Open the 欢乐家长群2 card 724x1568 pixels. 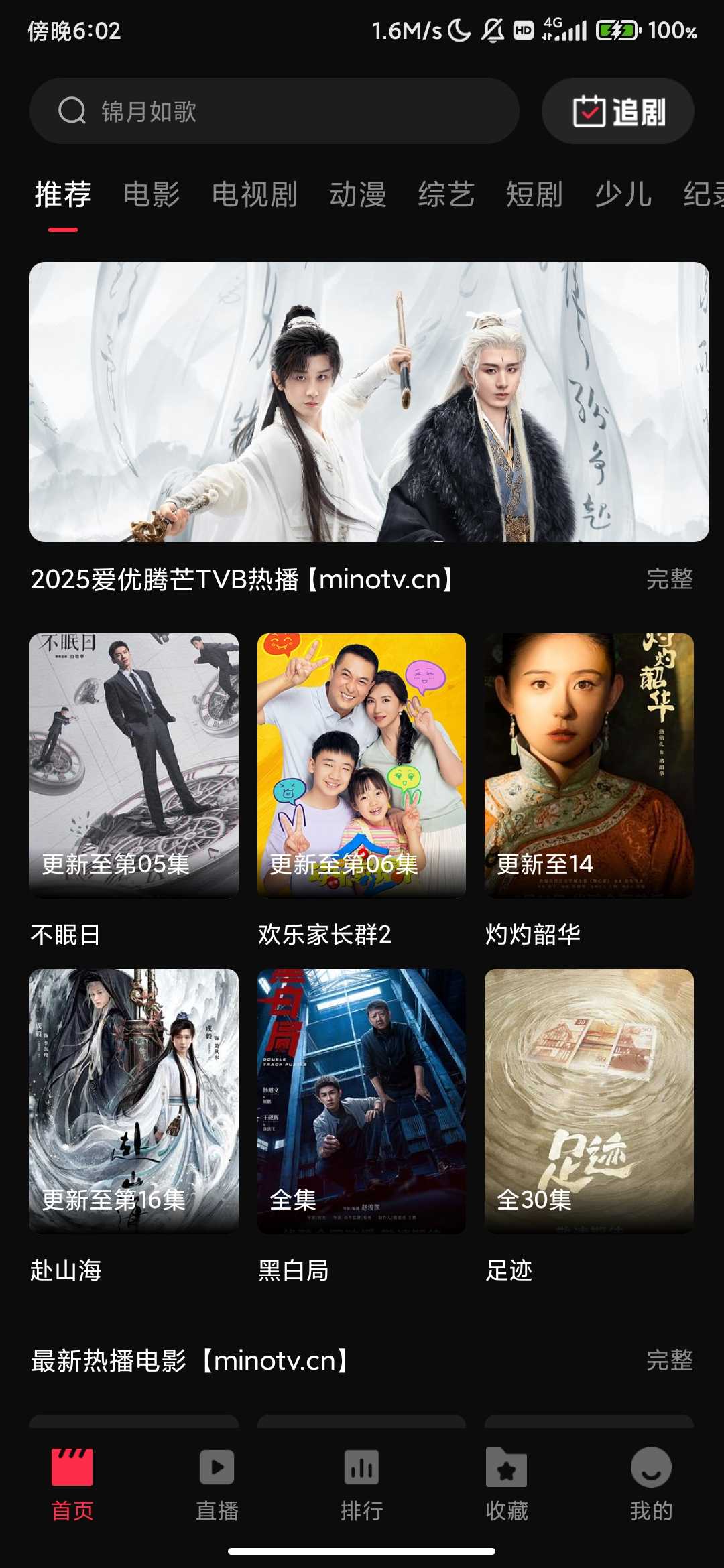pos(361,765)
